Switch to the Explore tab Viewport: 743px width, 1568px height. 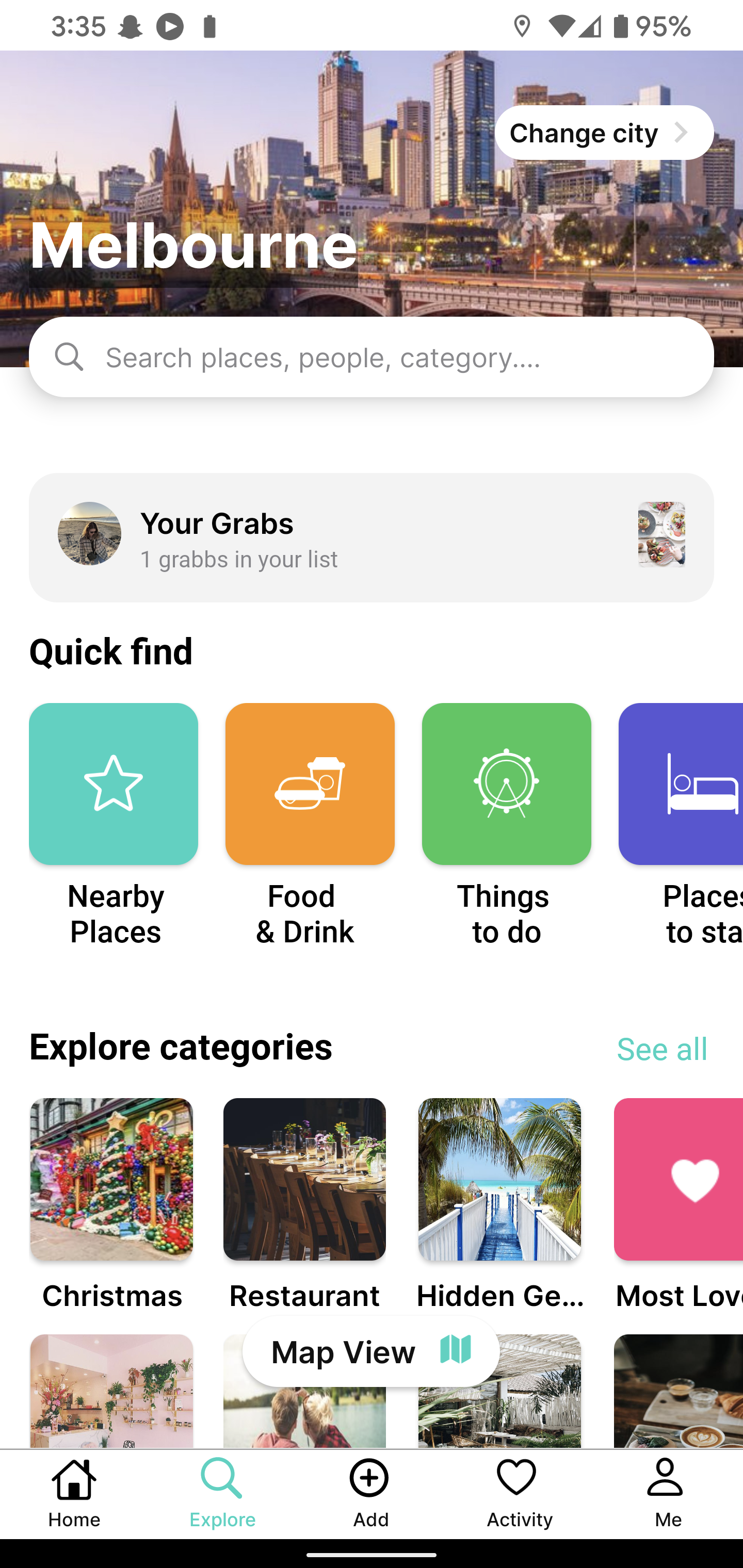(x=222, y=1494)
